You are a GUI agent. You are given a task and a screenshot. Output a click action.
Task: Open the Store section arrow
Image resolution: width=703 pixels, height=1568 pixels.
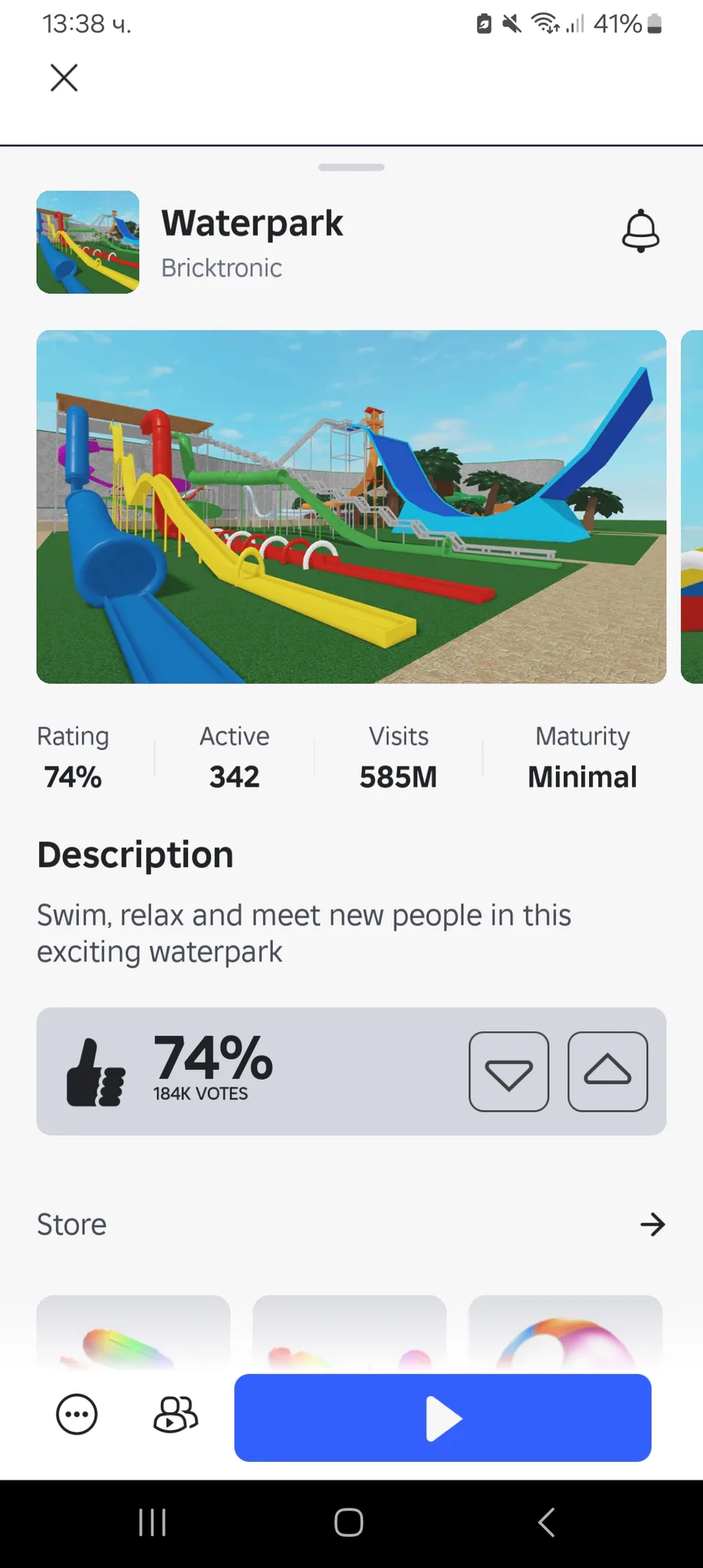click(652, 1224)
